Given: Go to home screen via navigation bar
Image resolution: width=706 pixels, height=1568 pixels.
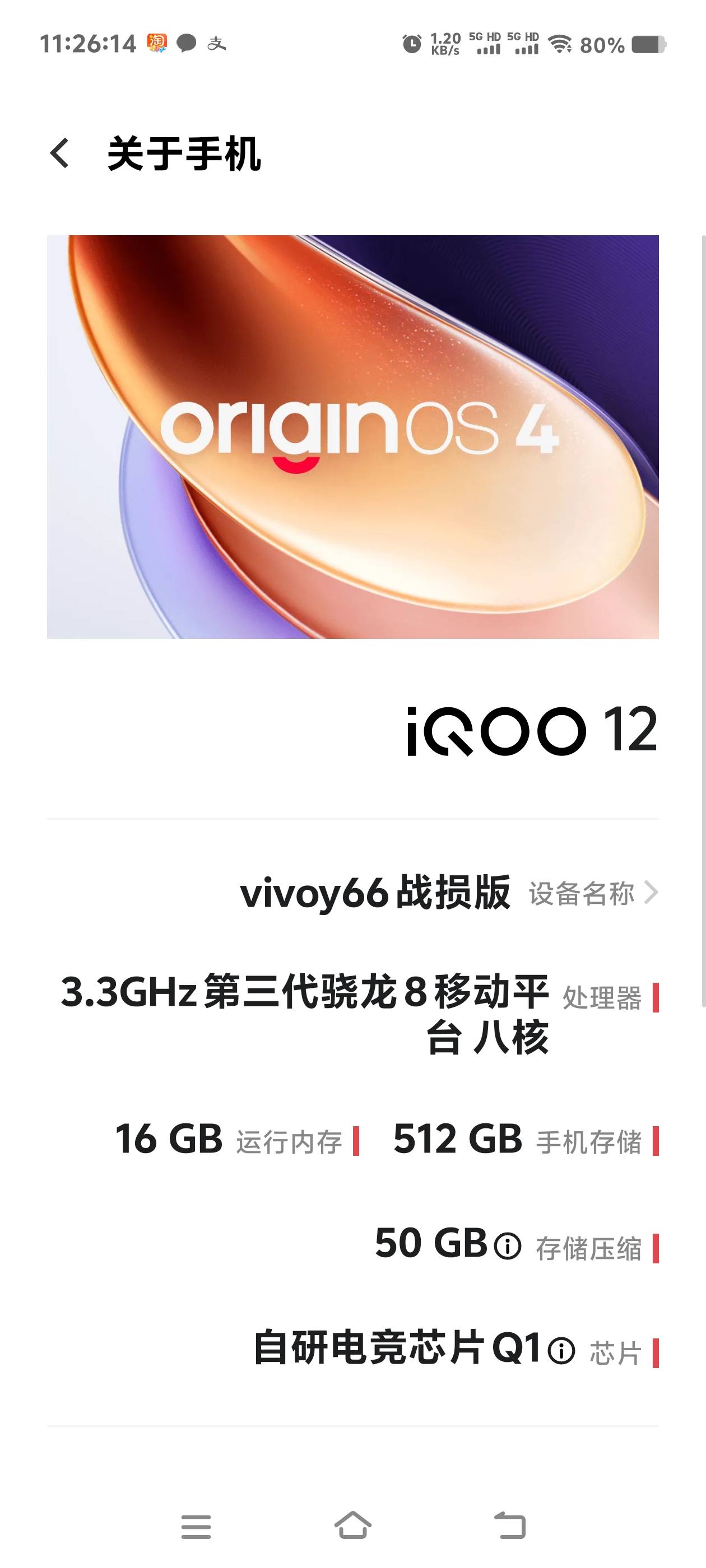Looking at the screenshot, I should [352, 1526].
